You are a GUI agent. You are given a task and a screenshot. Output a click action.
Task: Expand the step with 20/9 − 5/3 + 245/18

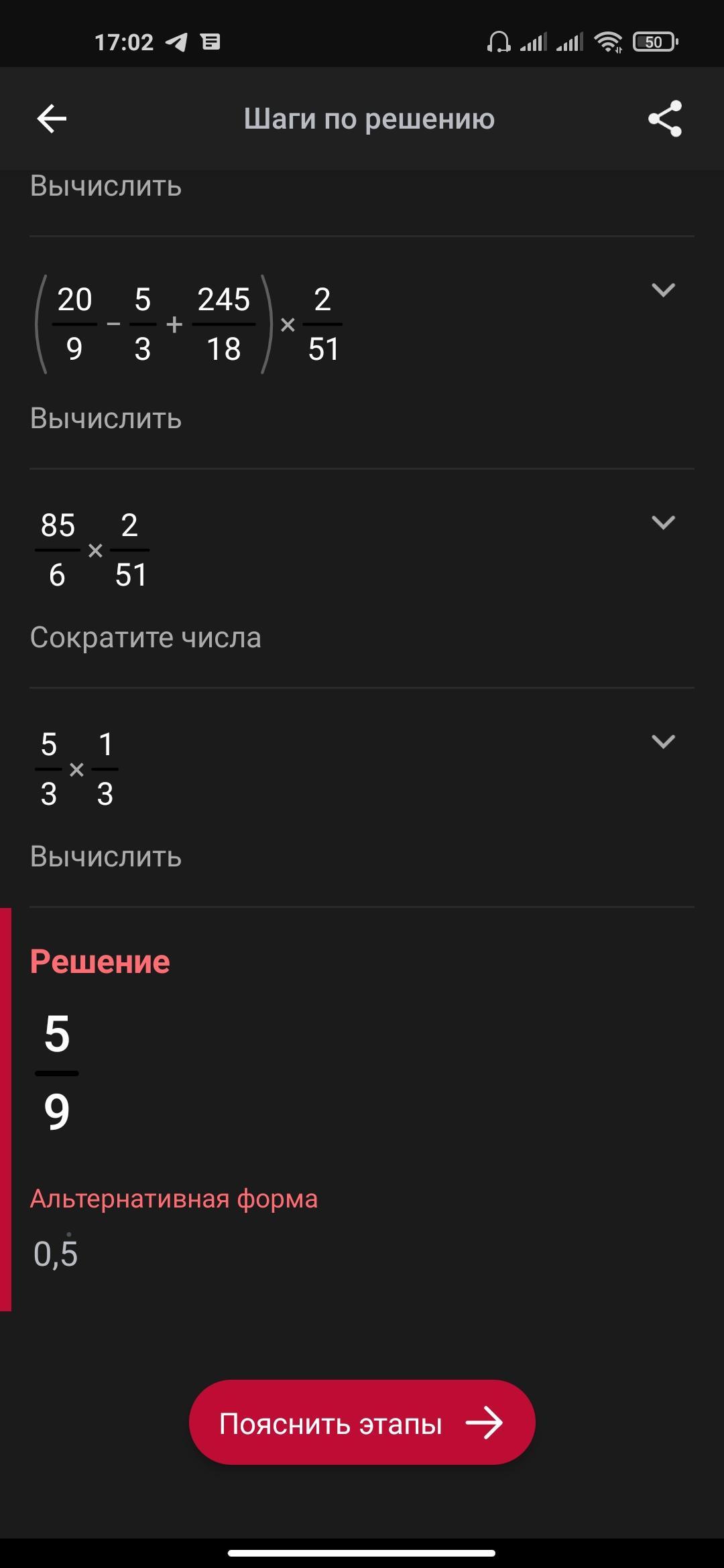(663, 290)
